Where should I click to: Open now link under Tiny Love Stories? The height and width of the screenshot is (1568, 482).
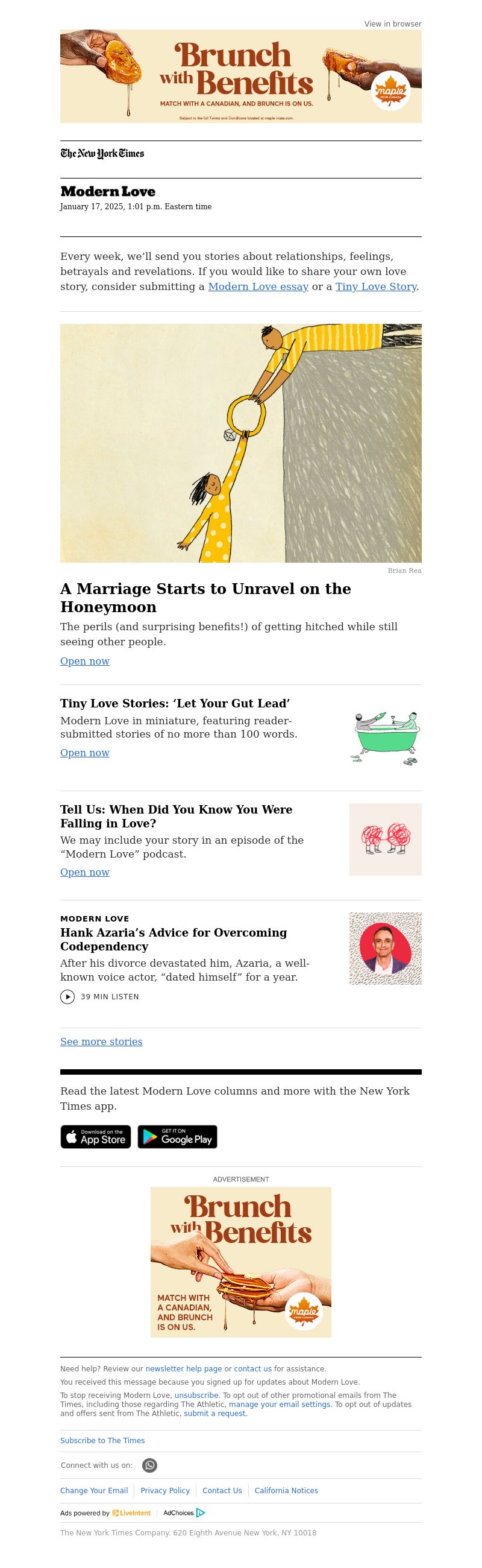click(84, 753)
